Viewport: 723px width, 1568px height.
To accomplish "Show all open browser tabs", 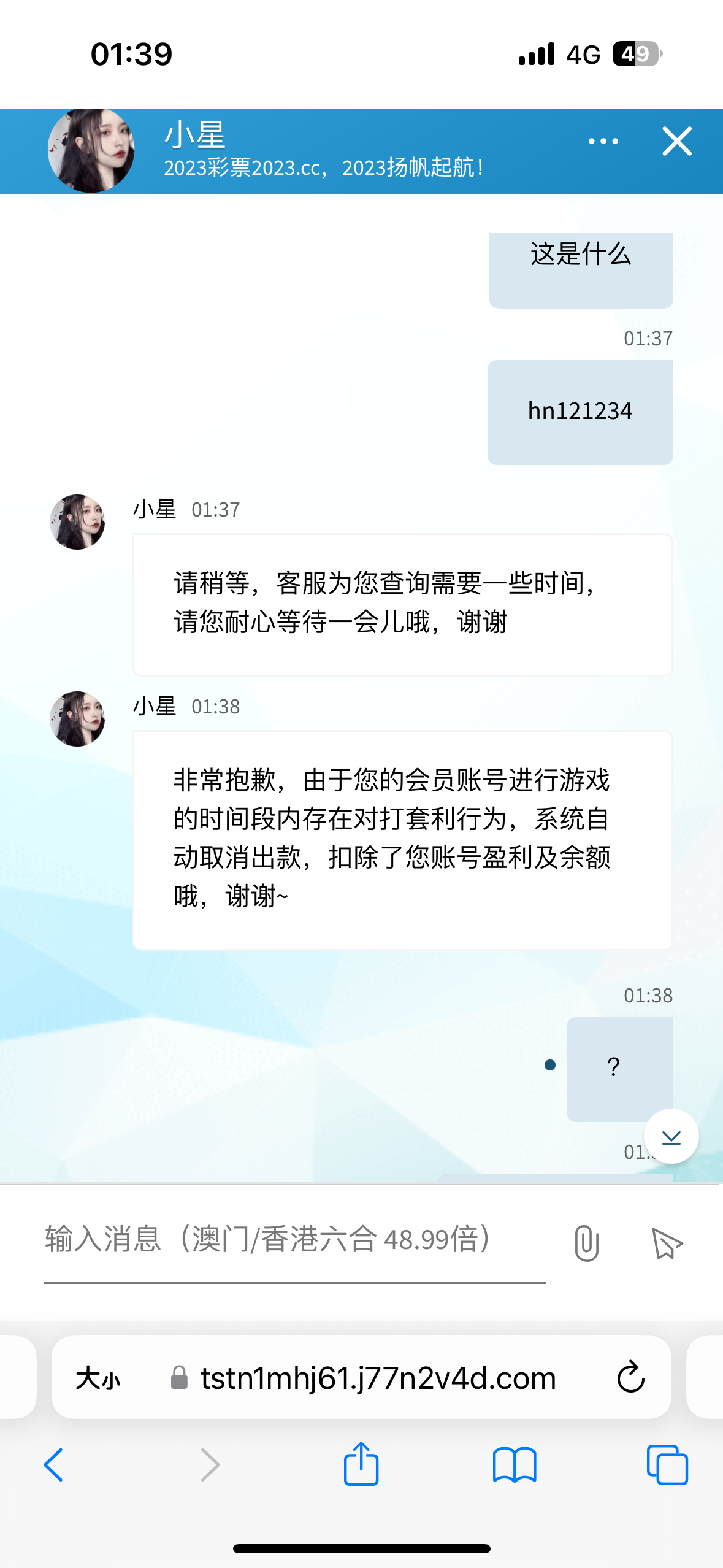I will [667, 1465].
